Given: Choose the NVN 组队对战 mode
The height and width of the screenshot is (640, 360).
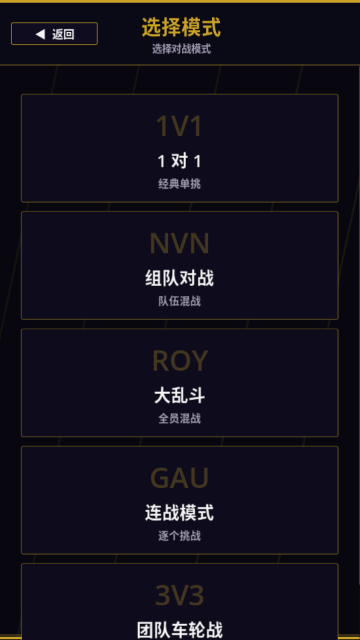Looking at the screenshot, I should (x=180, y=265).
